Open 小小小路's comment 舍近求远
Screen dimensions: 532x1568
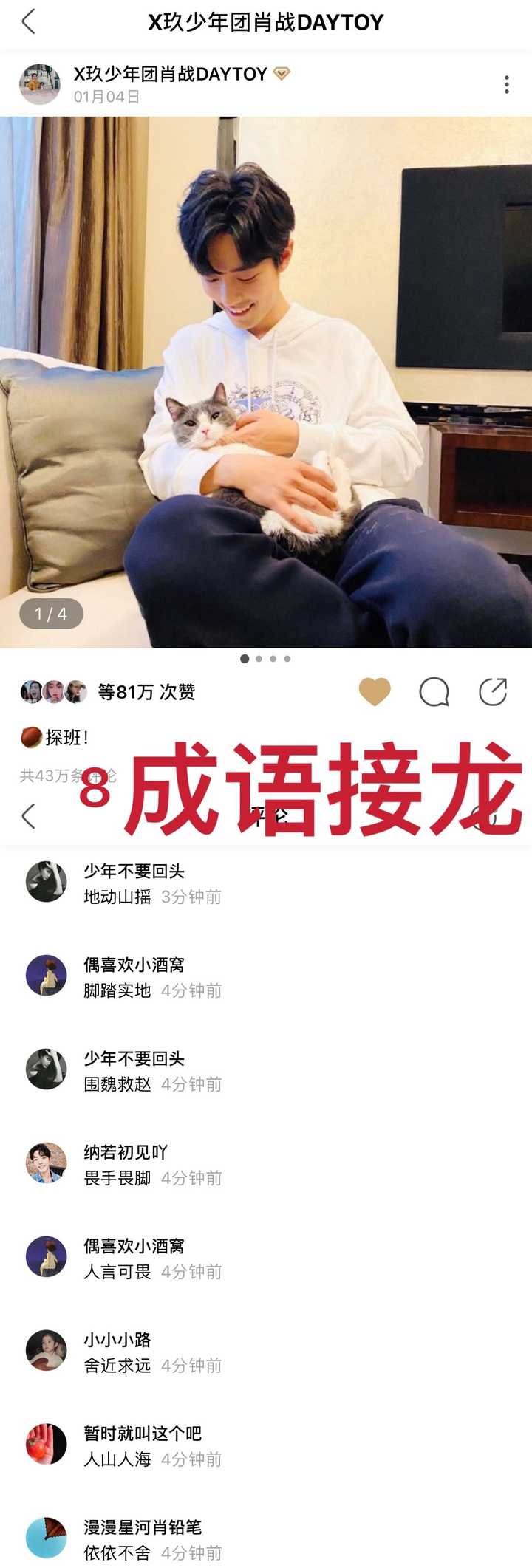coord(117,1366)
